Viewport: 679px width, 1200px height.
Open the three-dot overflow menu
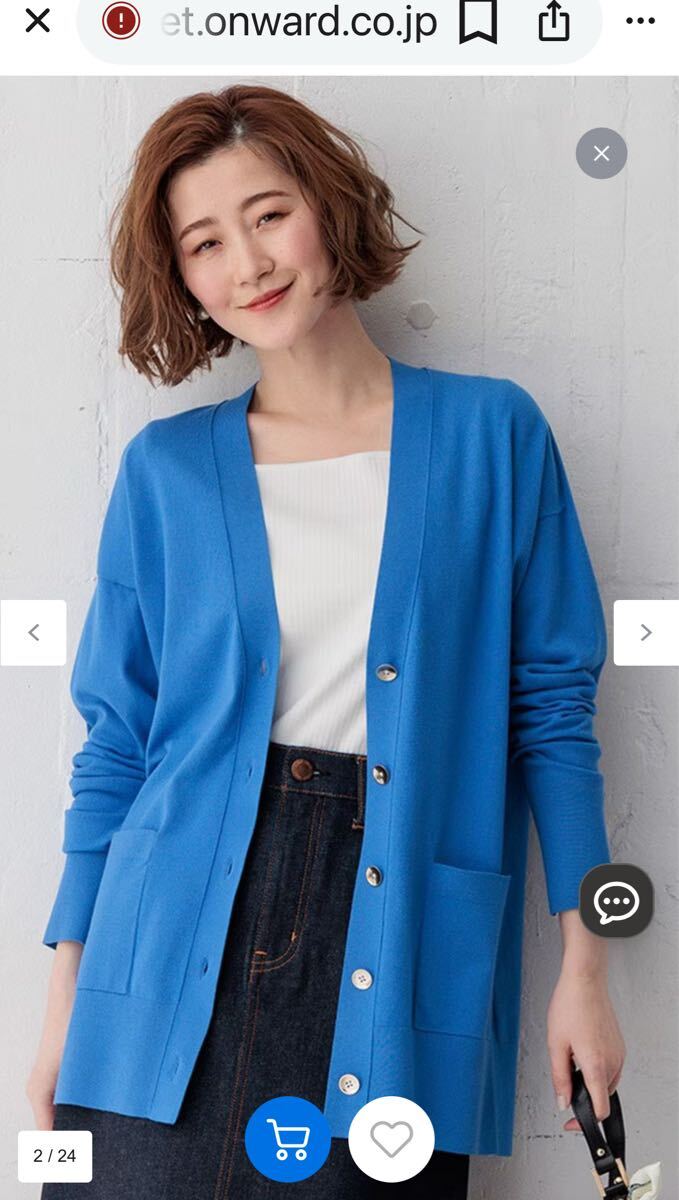[x=640, y=20]
